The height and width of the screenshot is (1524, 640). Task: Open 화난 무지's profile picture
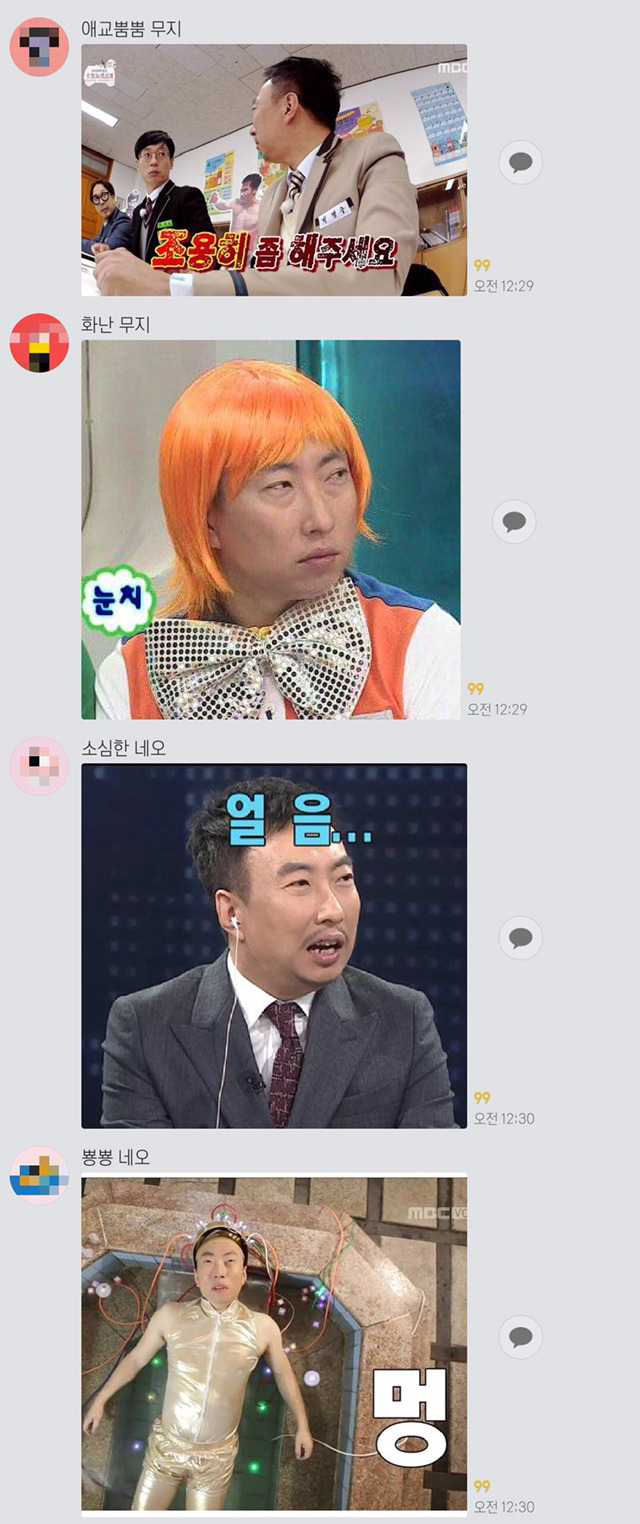click(39, 342)
